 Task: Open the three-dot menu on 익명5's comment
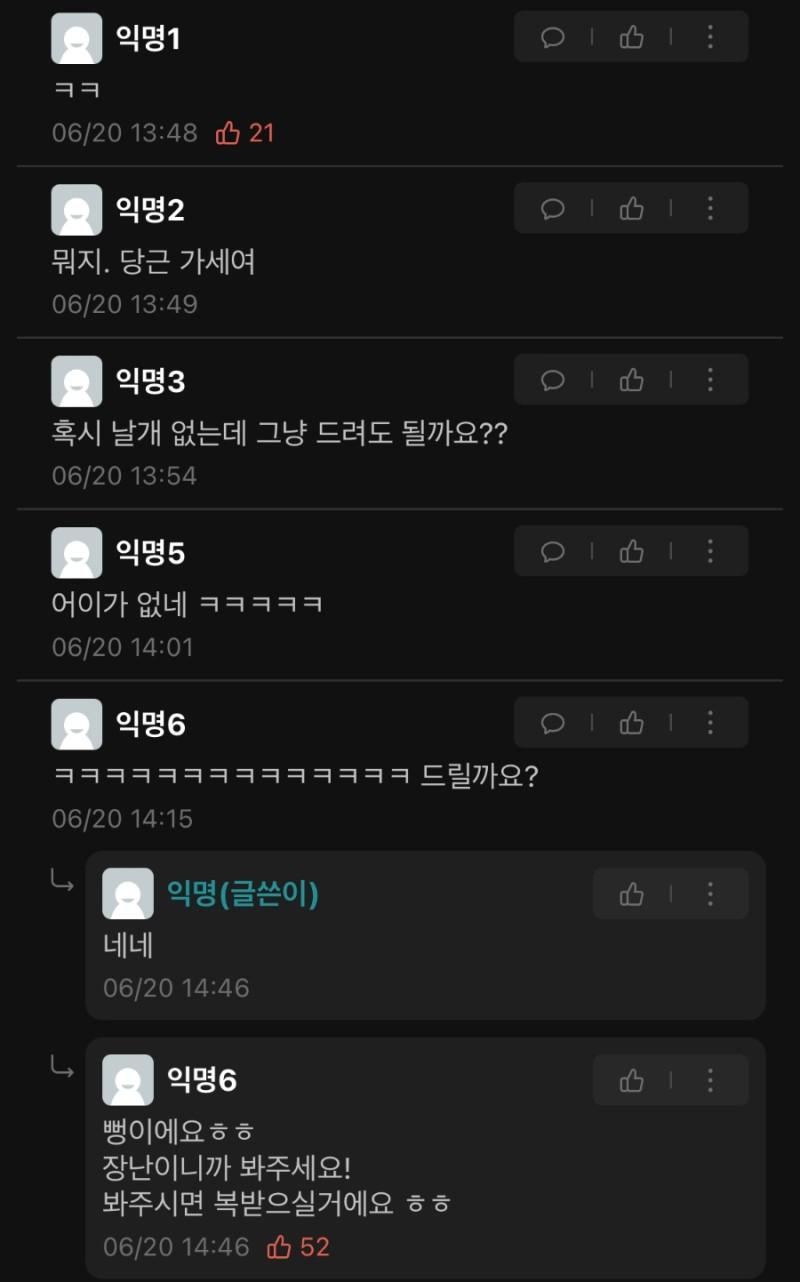(x=710, y=551)
